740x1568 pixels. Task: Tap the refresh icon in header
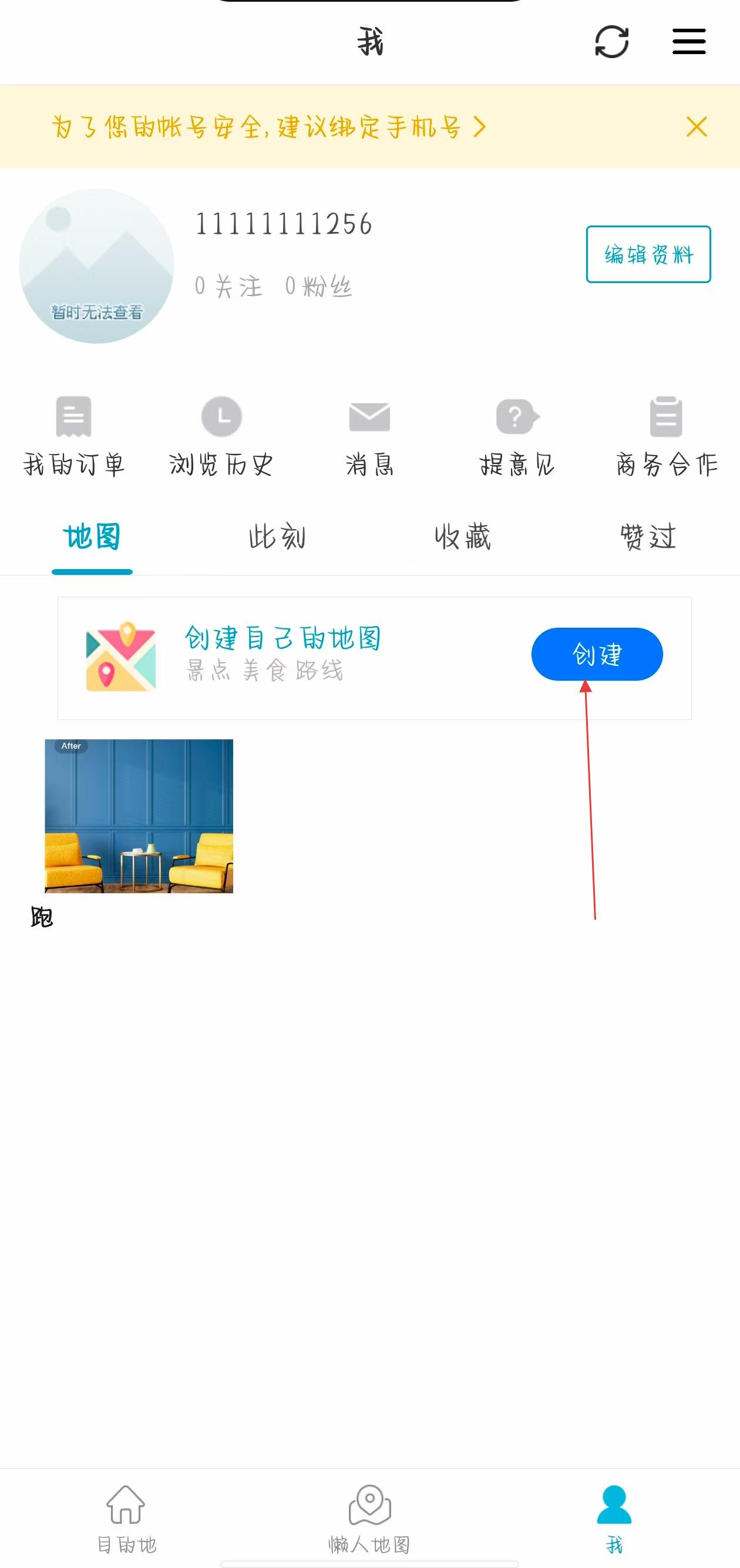tap(611, 42)
